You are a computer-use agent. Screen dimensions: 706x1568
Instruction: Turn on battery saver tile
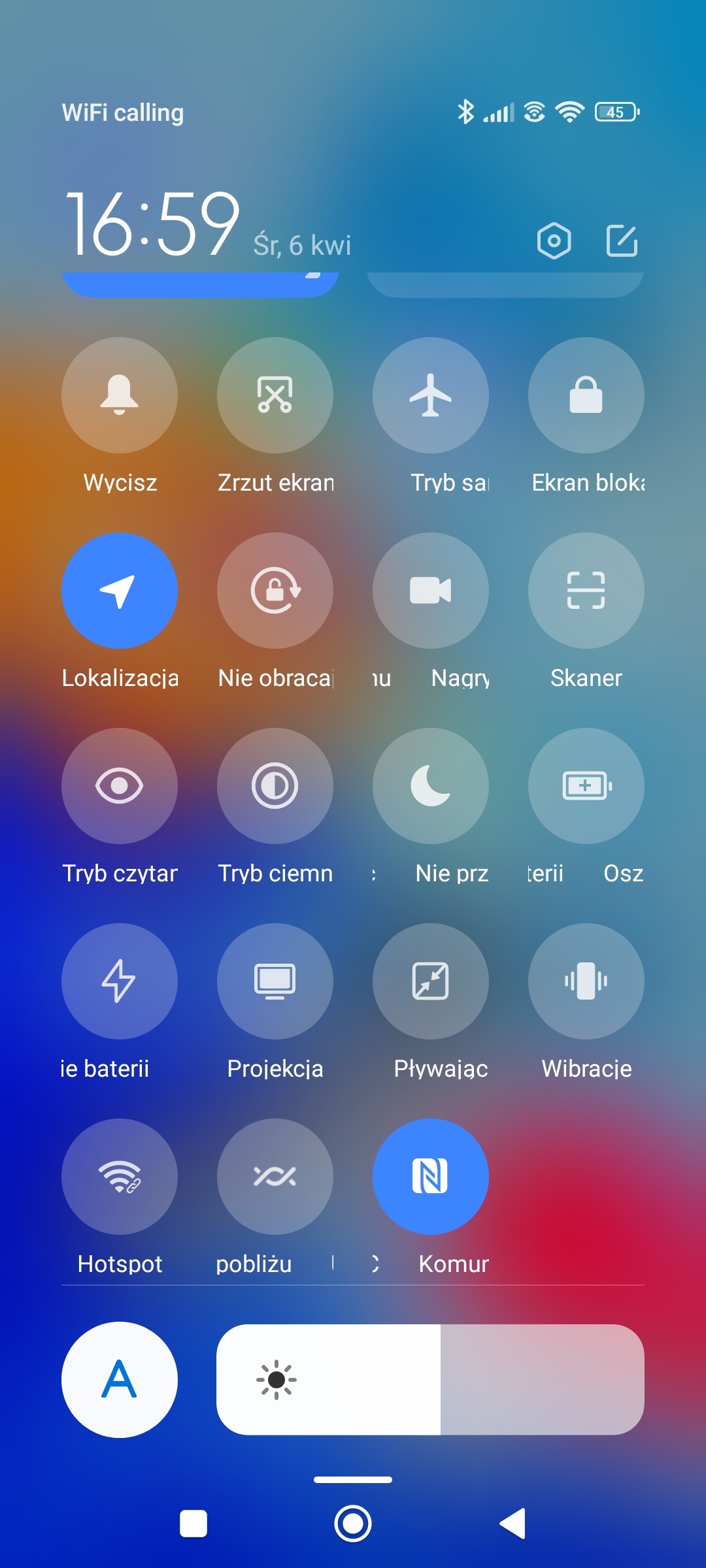click(586, 786)
